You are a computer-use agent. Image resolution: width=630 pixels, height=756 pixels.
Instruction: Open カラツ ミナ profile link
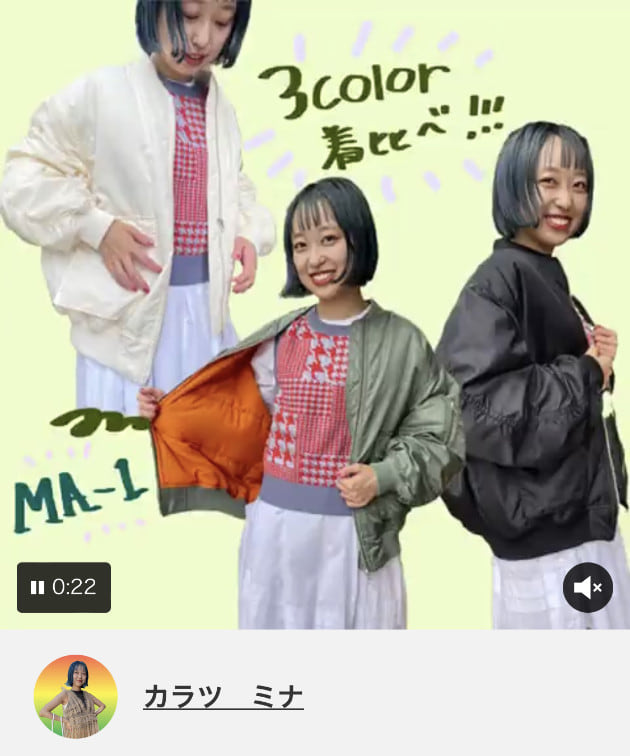point(223,696)
